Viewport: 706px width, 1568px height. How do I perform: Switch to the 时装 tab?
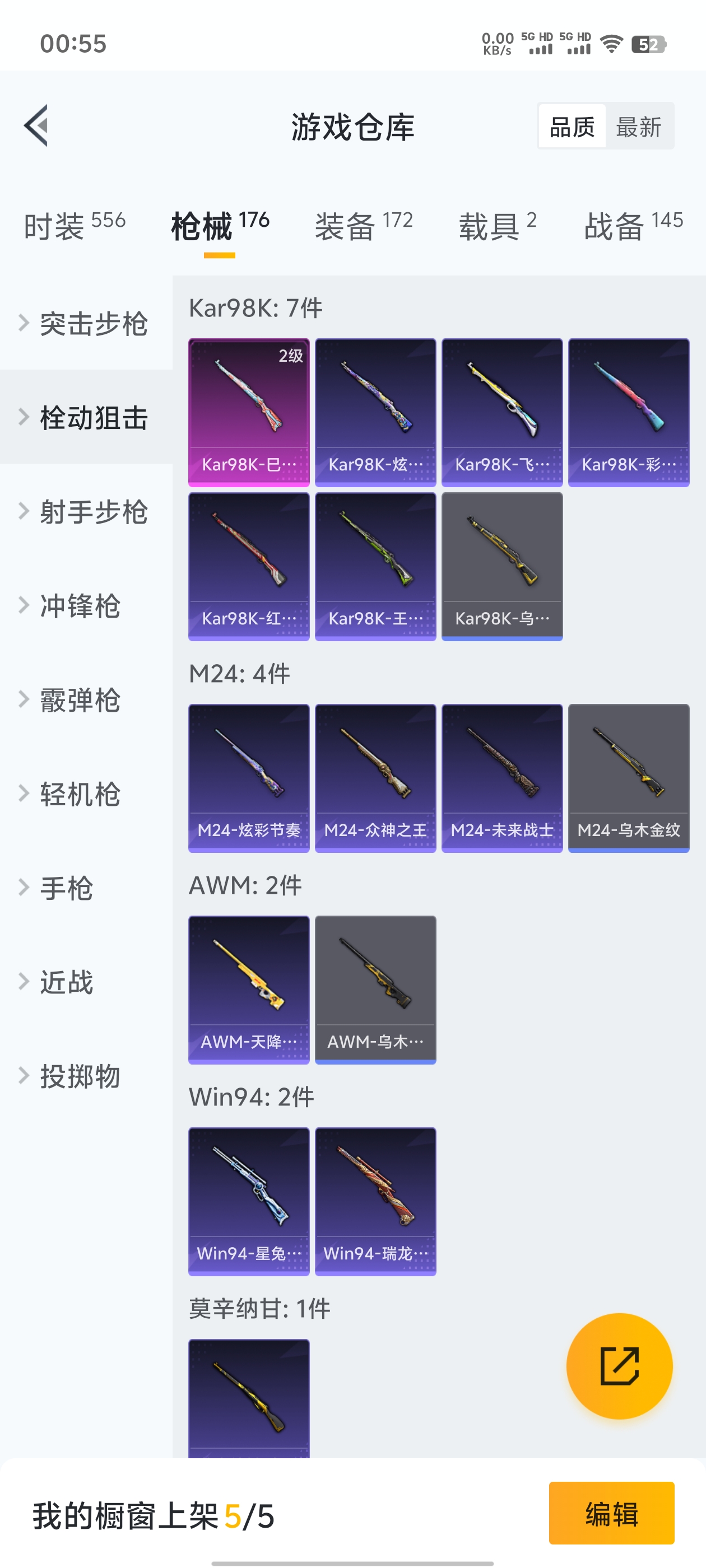tap(75, 226)
